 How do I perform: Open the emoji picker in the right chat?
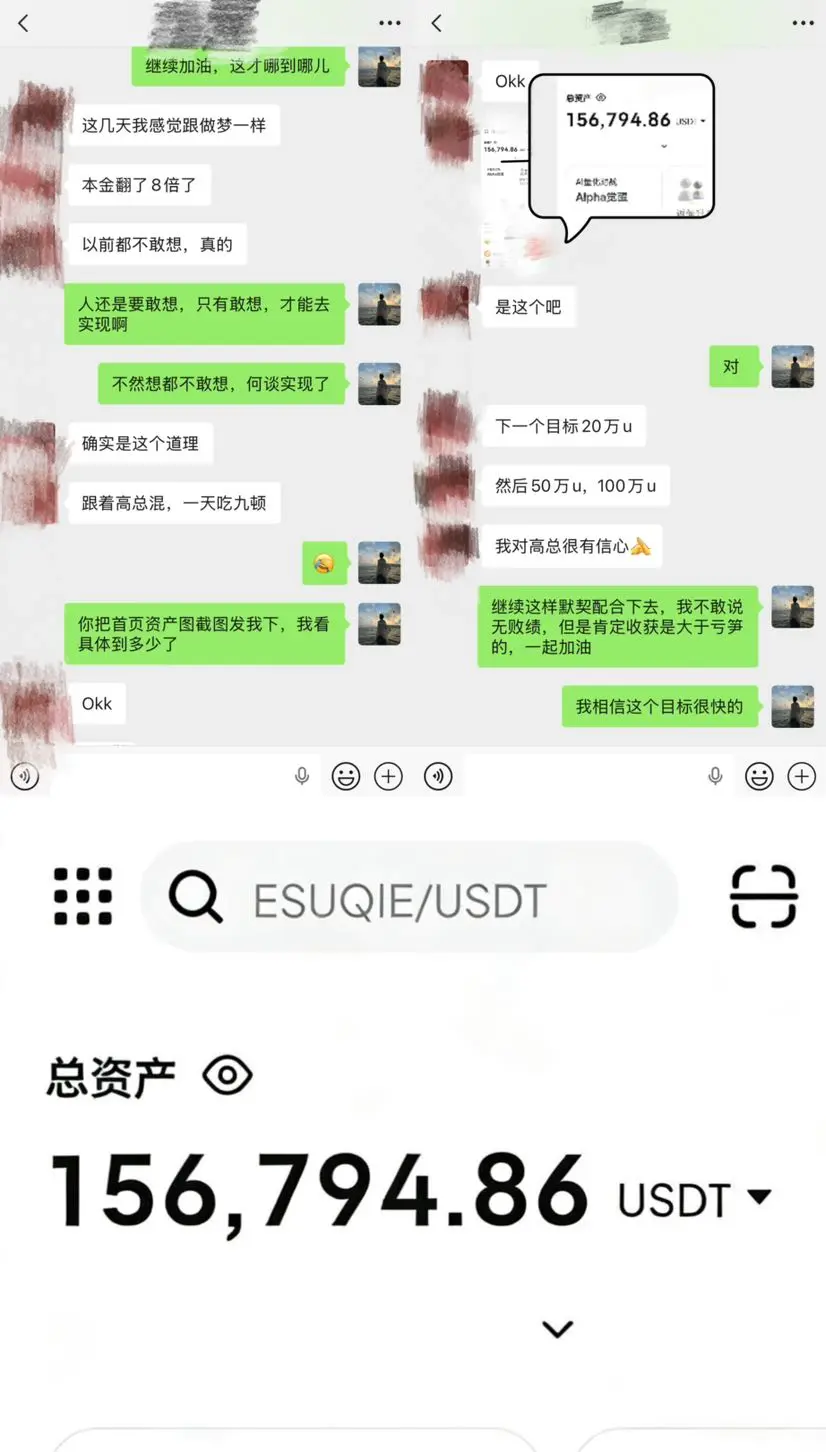click(759, 776)
